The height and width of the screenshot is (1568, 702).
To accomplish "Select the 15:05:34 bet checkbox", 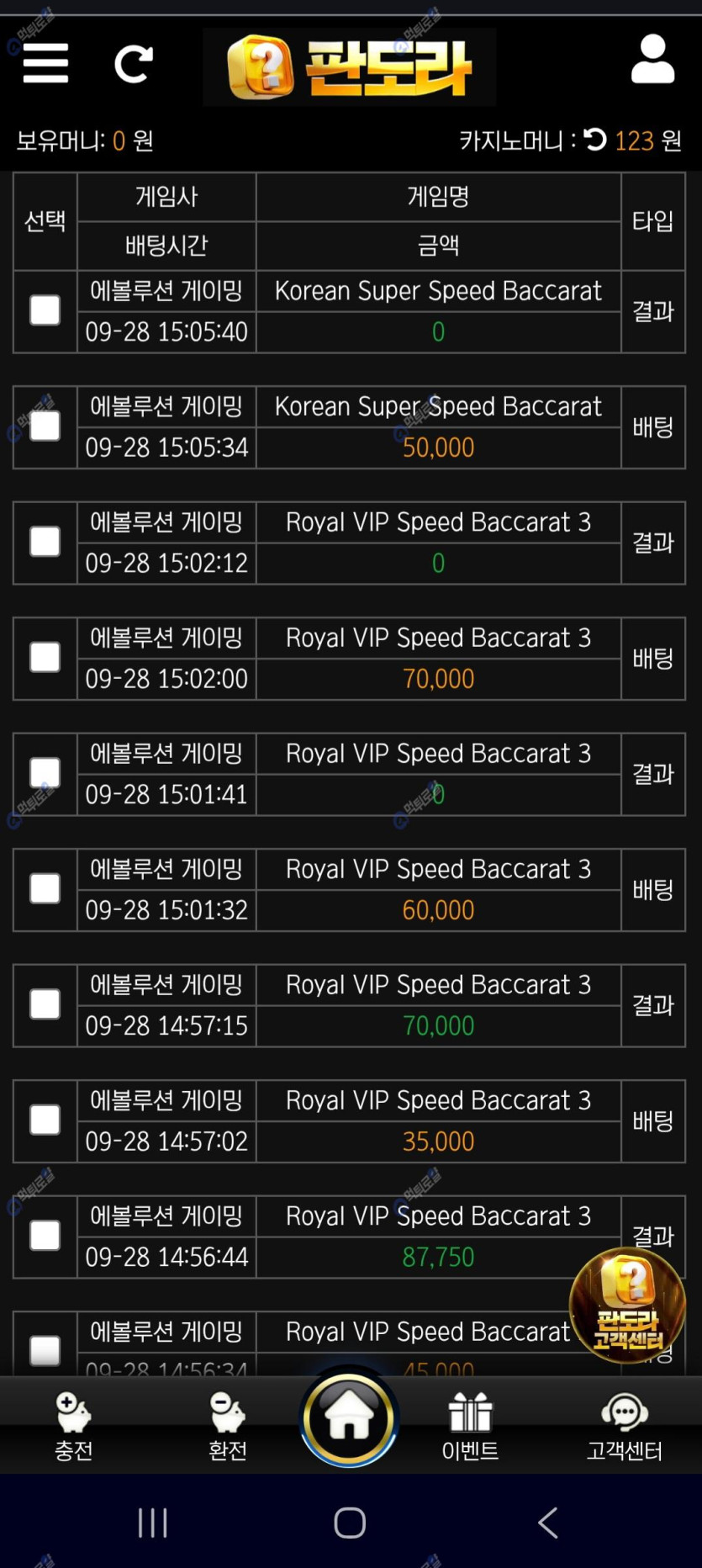I will tap(45, 426).
